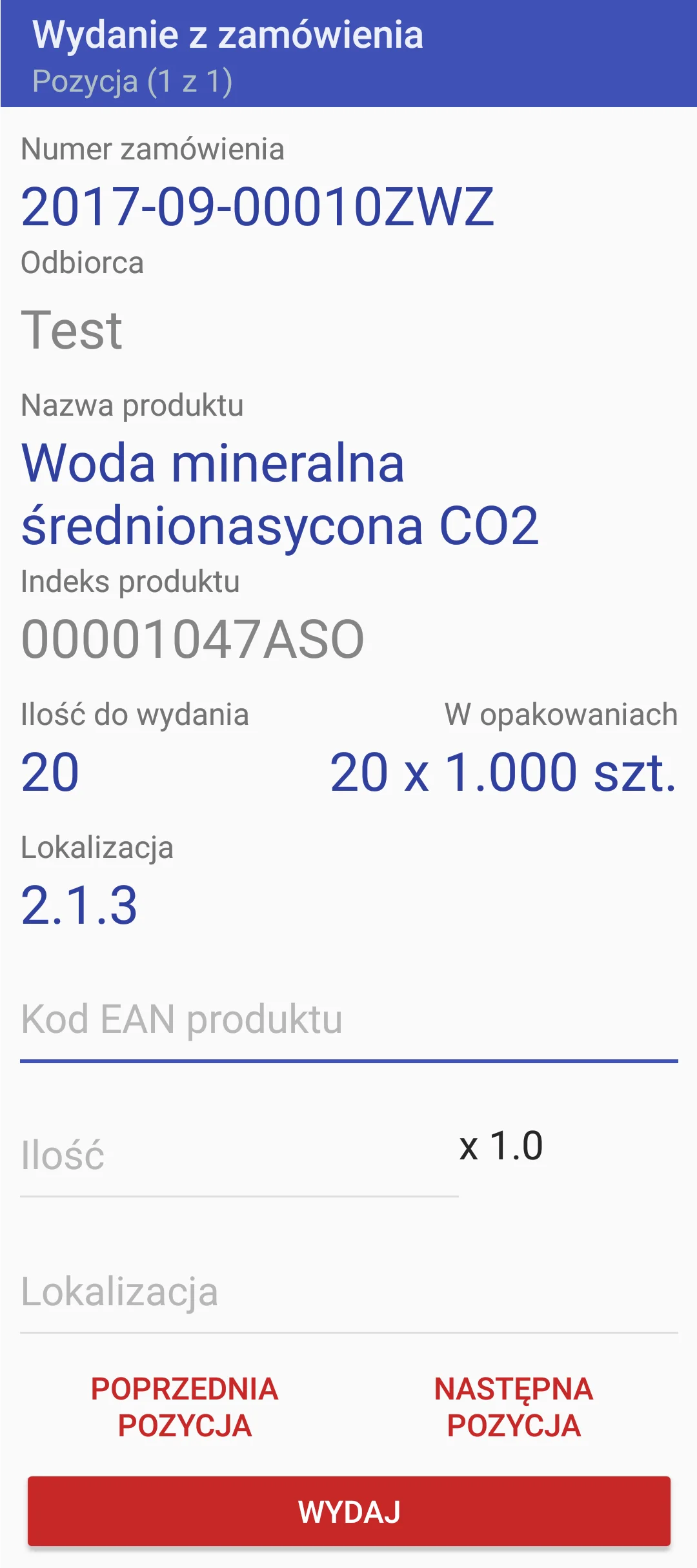Open Następna pozycja
This screenshot has height=1568, width=697.
[514, 1407]
